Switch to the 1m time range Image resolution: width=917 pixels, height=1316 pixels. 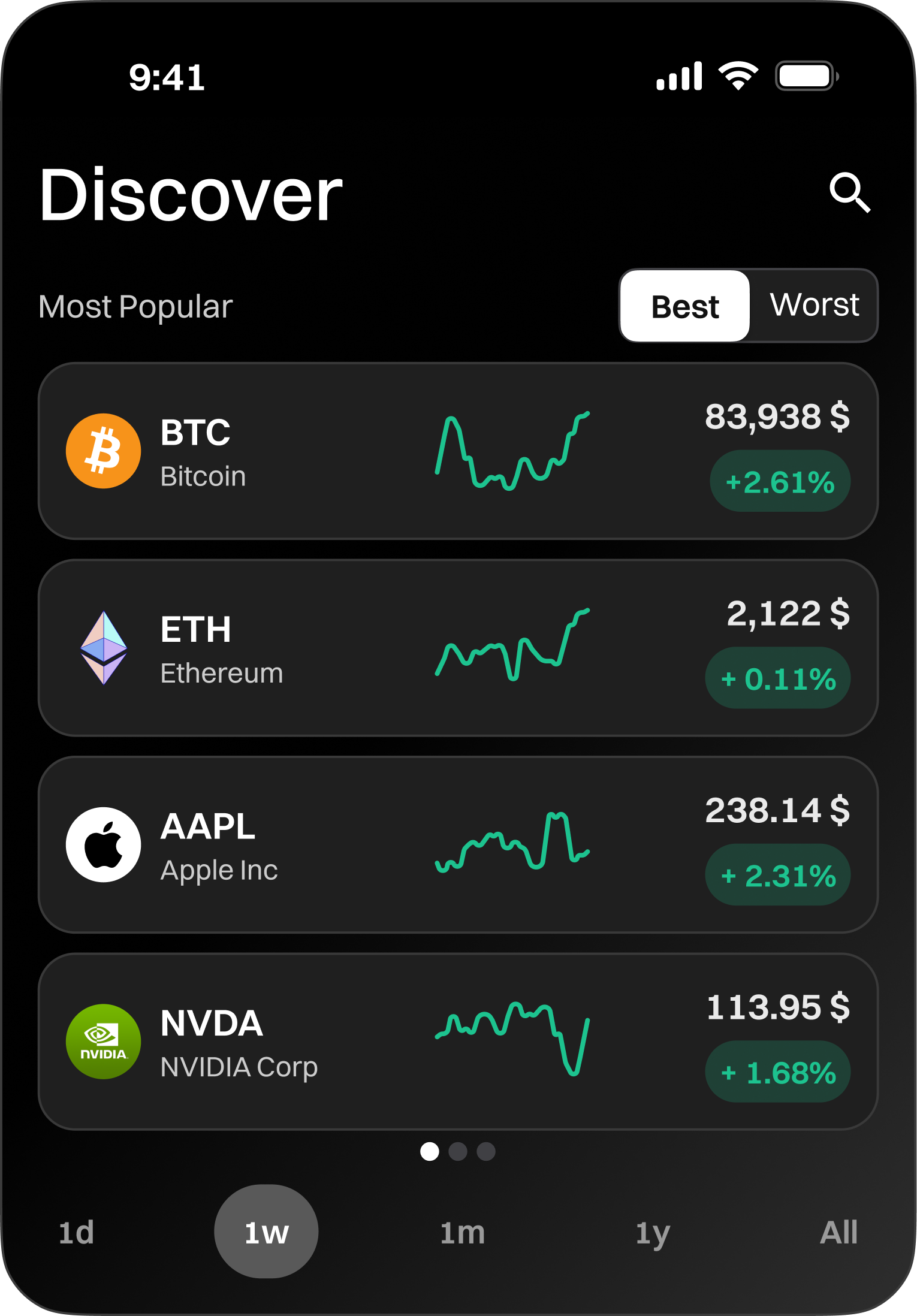[462, 1233]
